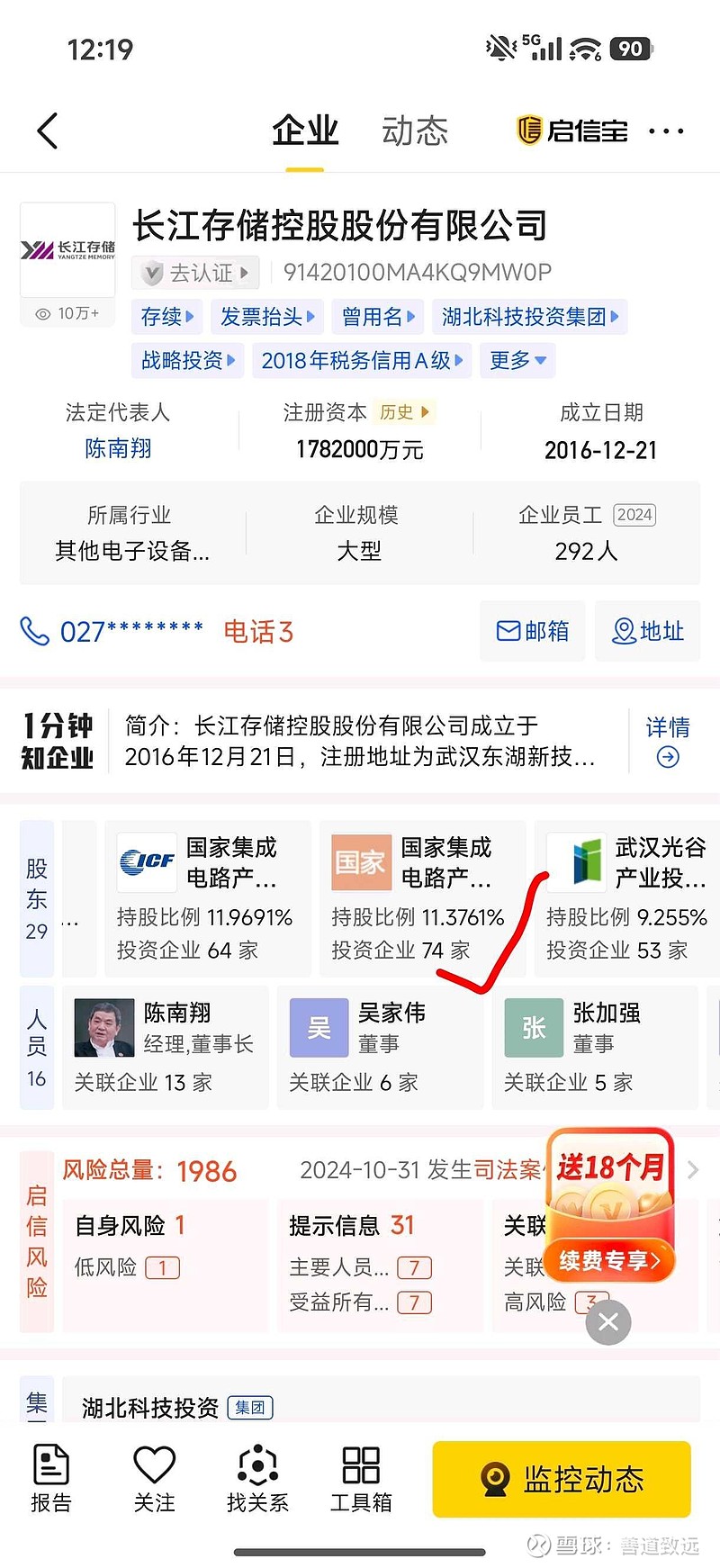Screen dimensions: 720x1568
Task: Click the 去认证 verification button
Action: point(195,272)
